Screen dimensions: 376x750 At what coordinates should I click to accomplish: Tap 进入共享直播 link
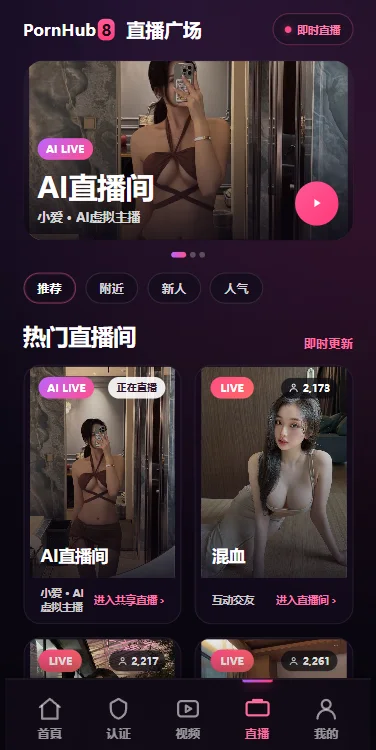[129, 600]
